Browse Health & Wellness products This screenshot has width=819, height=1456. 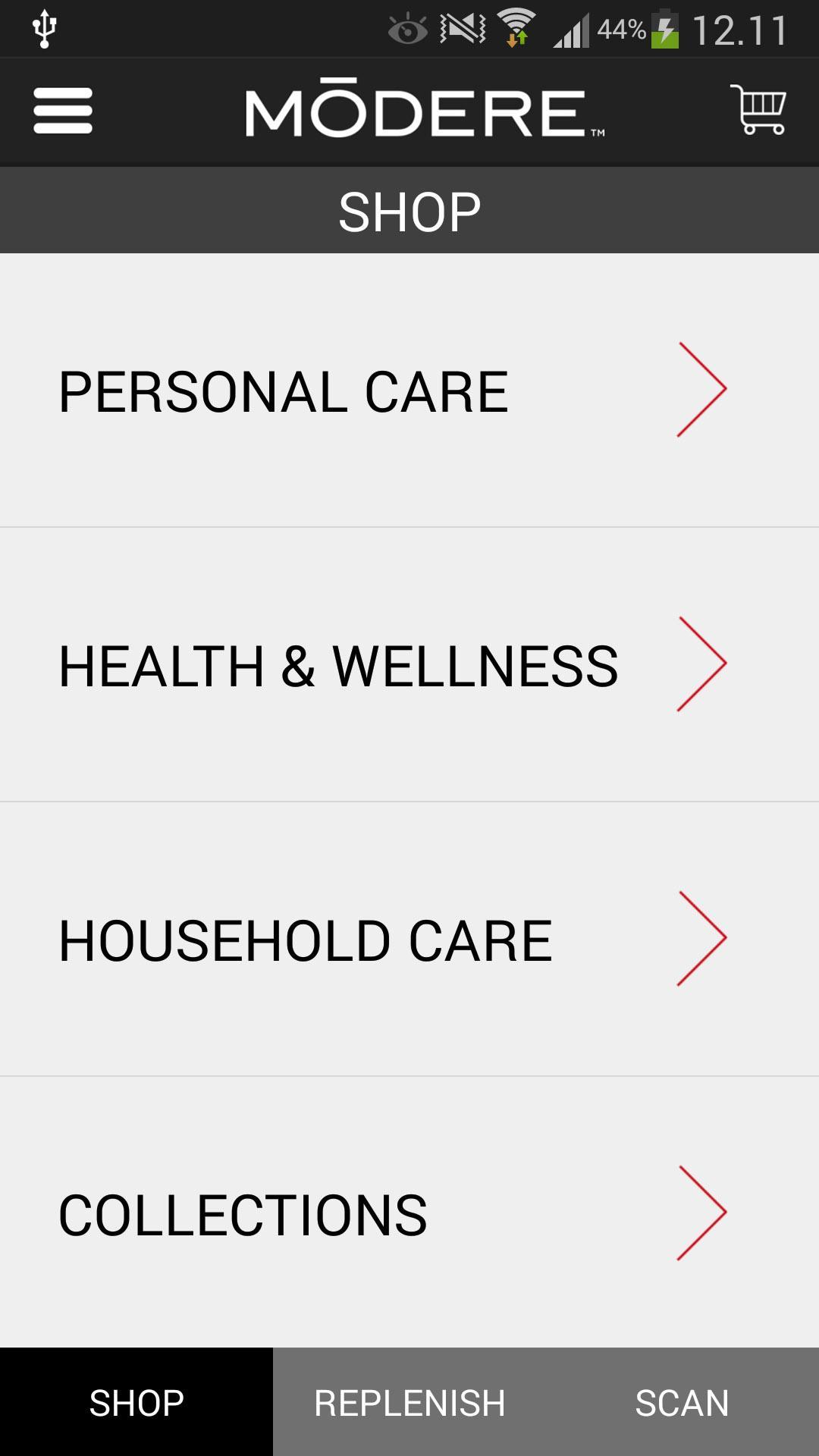(x=409, y=666)
